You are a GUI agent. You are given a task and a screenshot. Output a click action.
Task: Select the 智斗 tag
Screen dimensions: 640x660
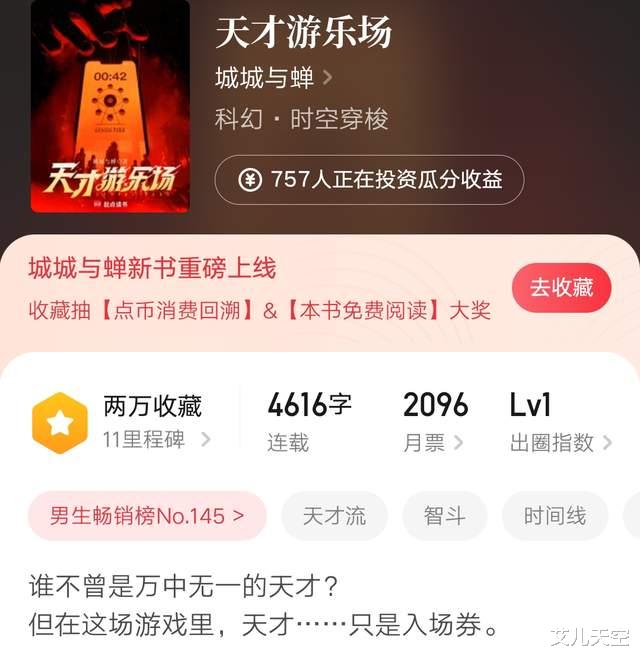coord(445,516)
